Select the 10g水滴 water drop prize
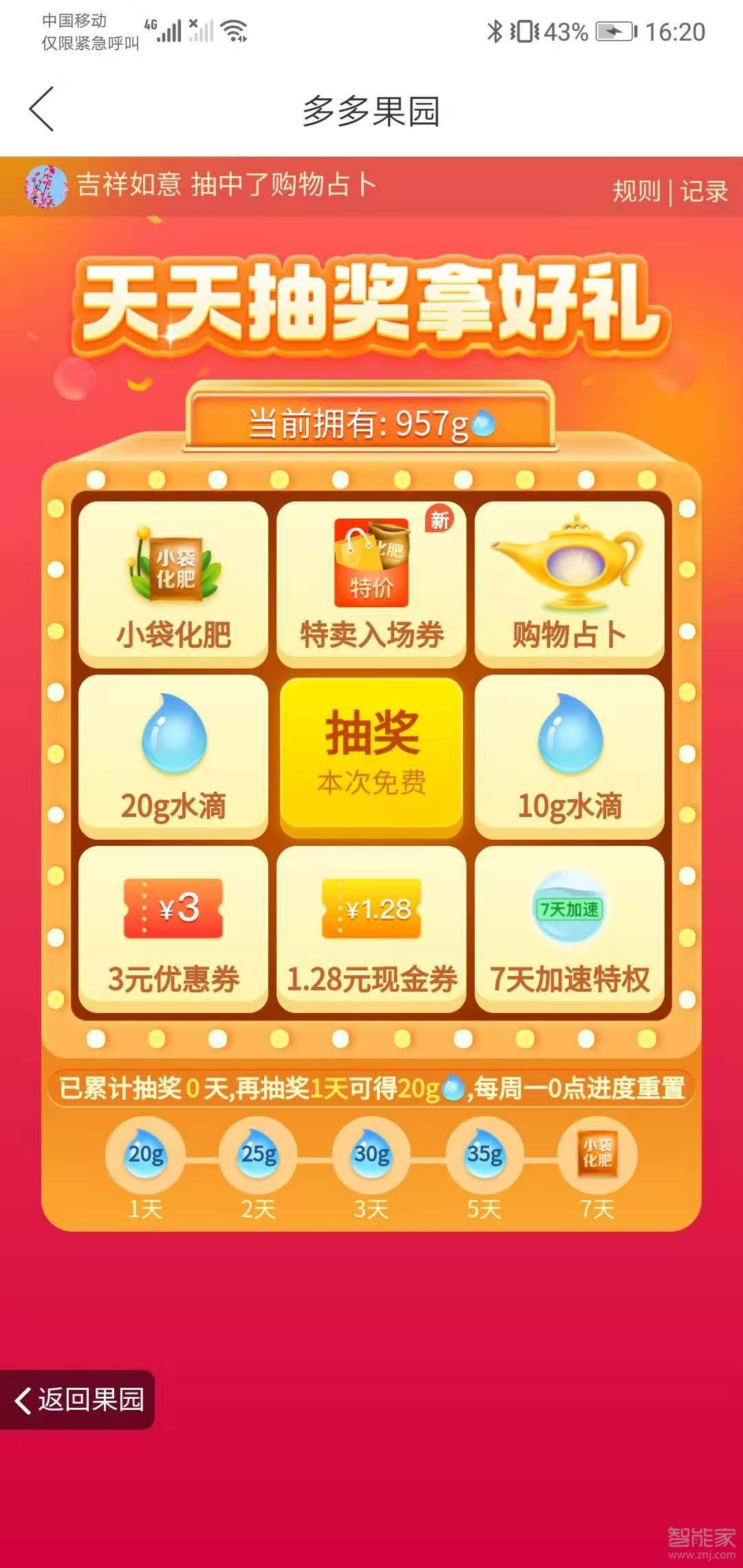The height and width of the screenshot is (1568, 743). click(x=570, y=753)
